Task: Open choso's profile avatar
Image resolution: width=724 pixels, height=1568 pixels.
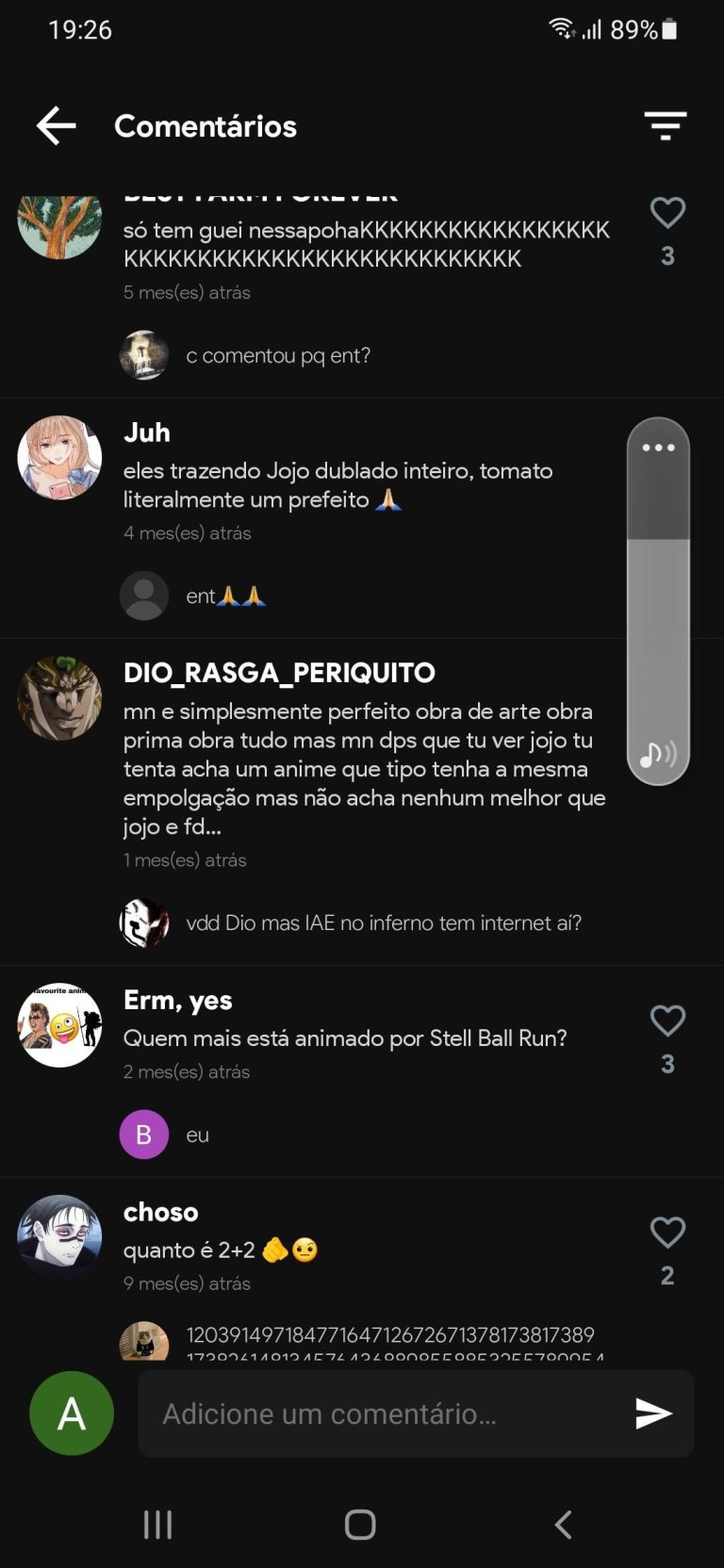Action: (59, 1237)
